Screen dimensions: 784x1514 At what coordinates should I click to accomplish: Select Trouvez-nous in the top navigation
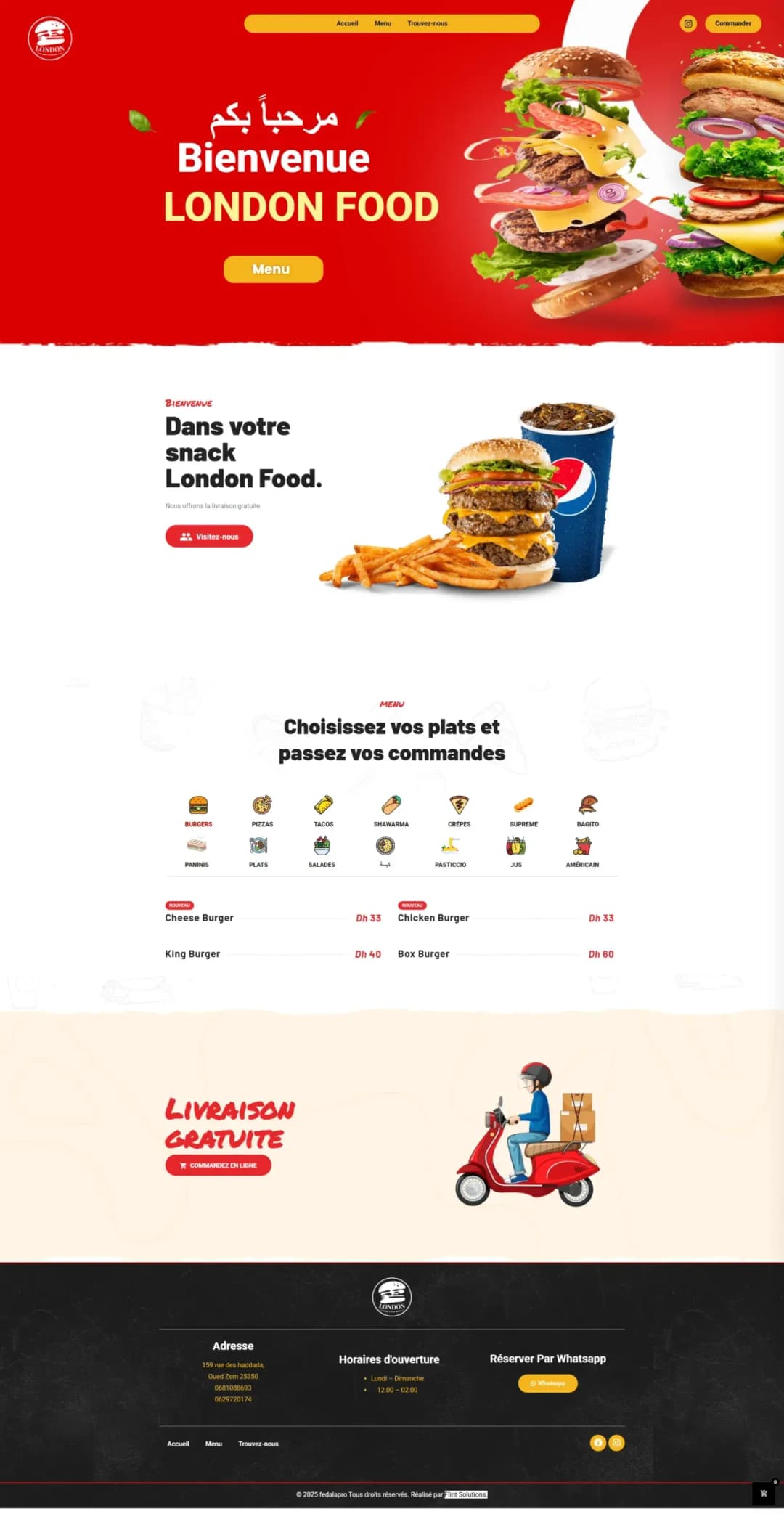426,23
